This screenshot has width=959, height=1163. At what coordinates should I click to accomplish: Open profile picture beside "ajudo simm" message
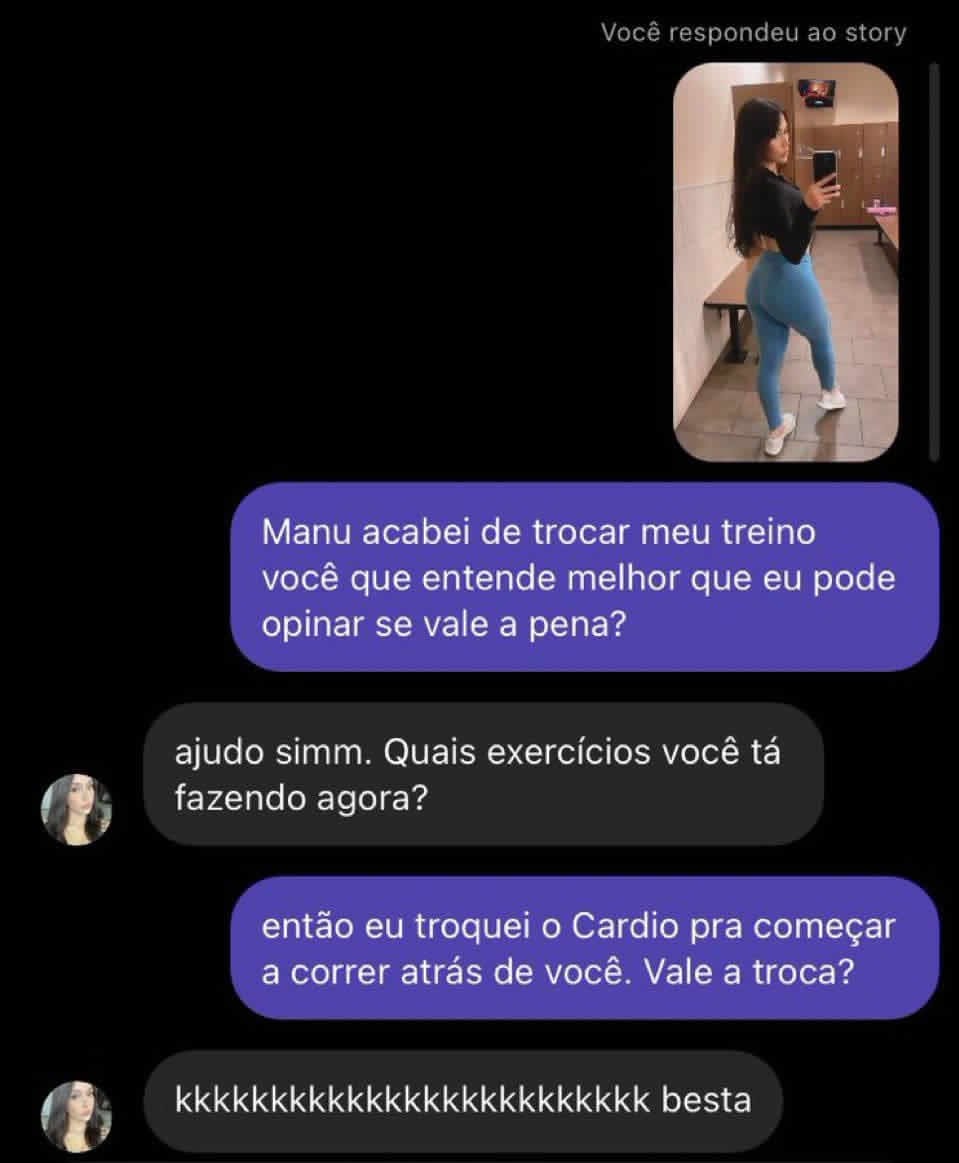(76, 809)
